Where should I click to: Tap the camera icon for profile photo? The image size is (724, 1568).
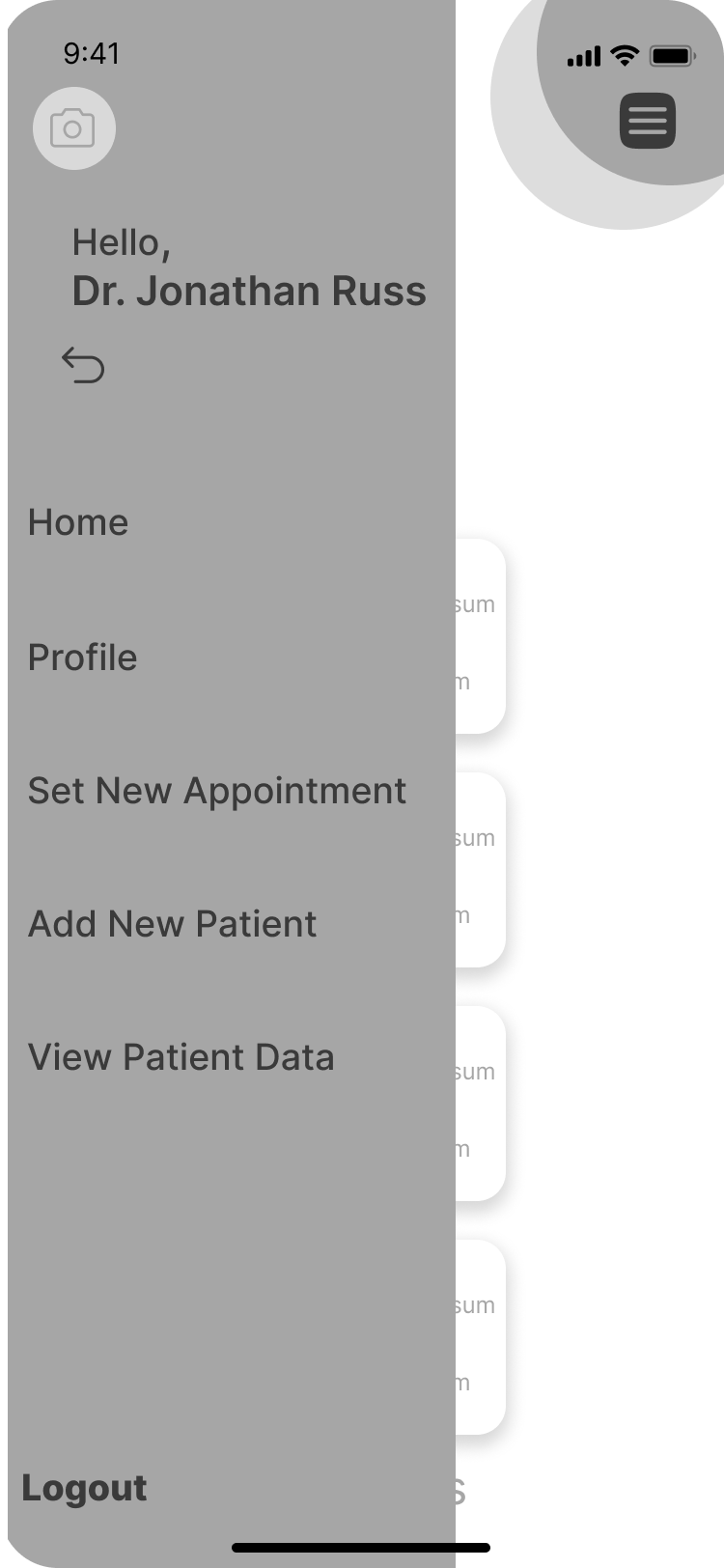(73, 128)
